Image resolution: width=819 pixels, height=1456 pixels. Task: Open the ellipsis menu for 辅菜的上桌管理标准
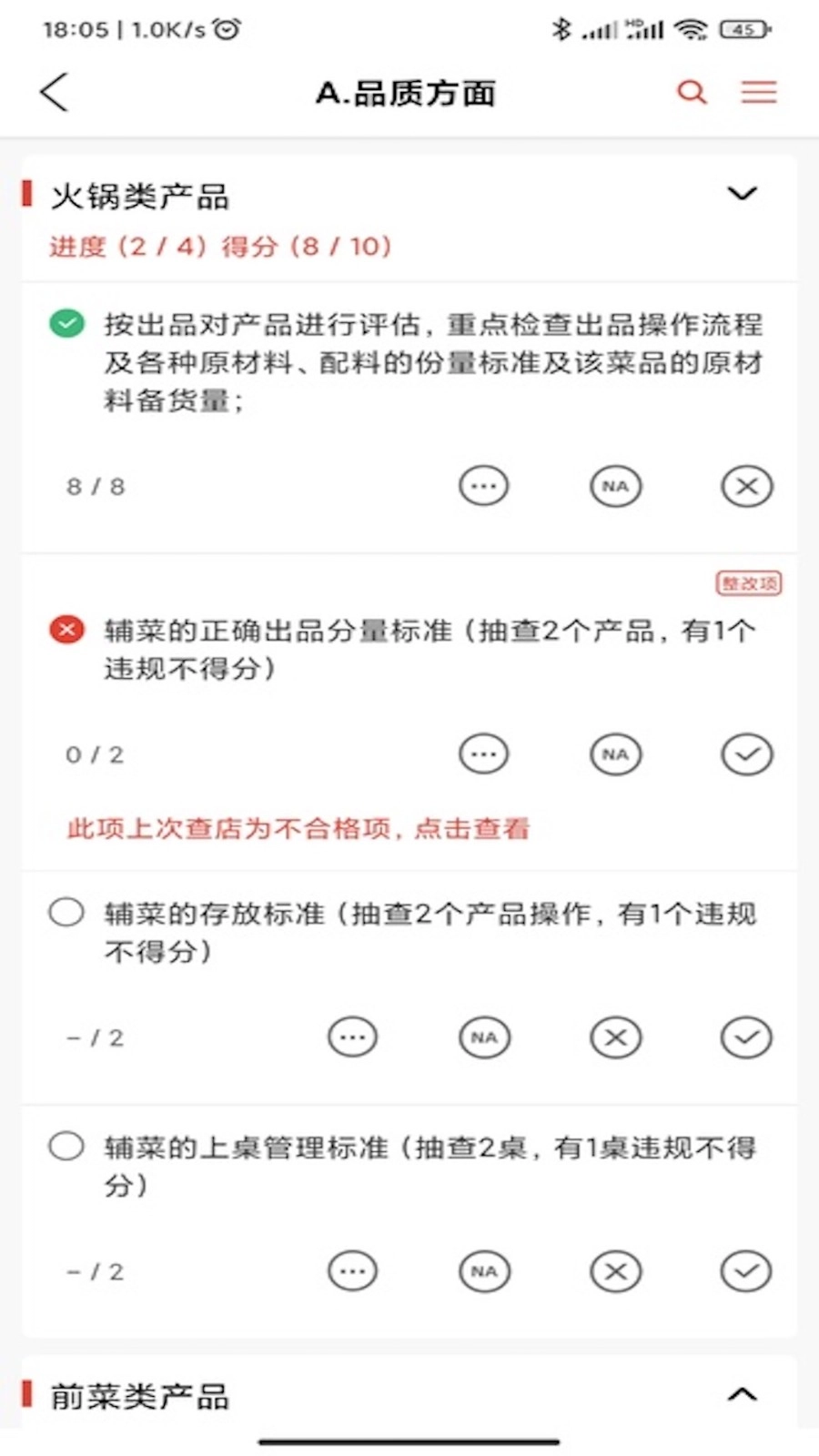352,1271
